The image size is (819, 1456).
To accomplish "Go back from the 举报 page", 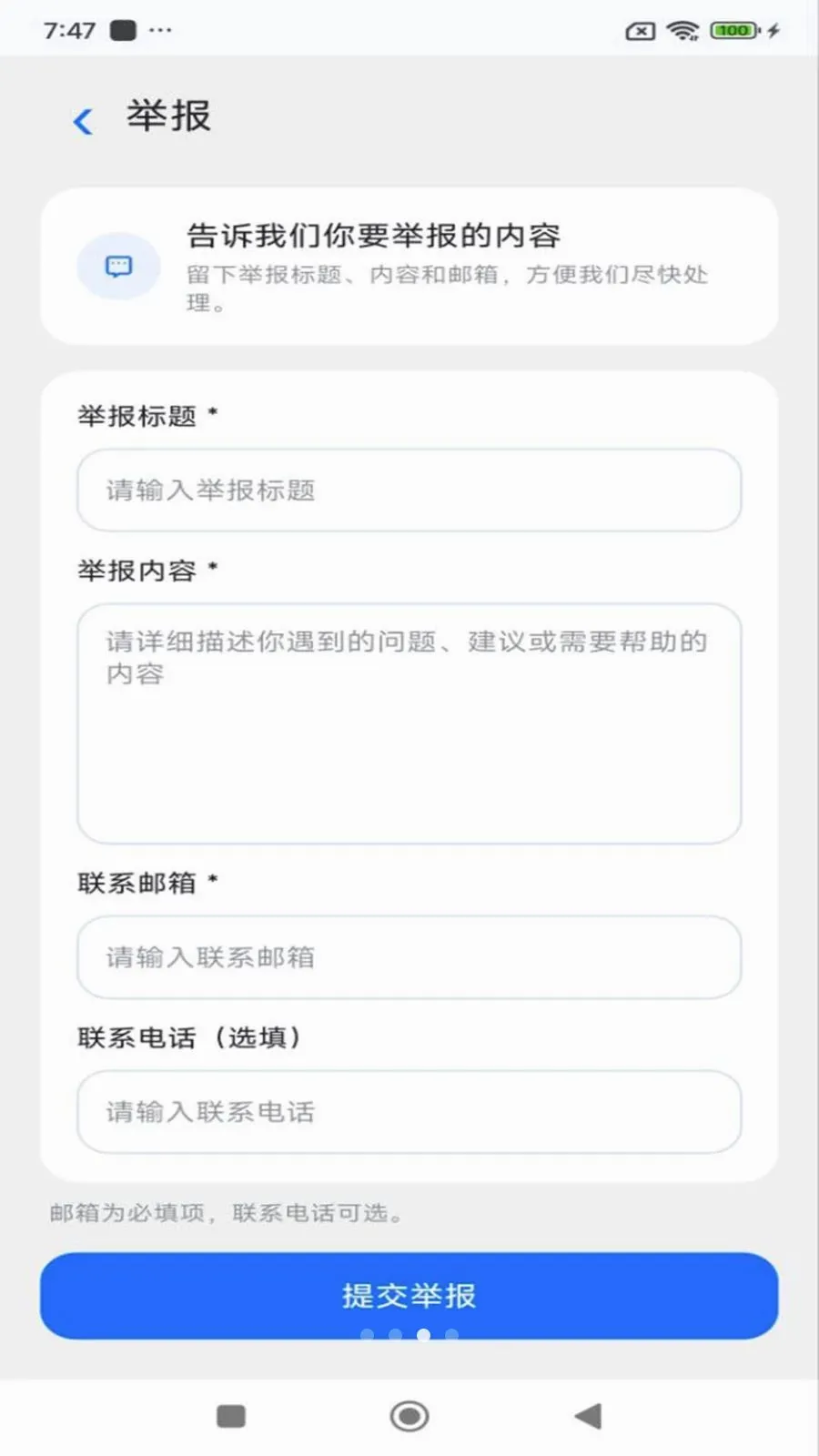I will pyautogui.click(x=83, y=121).
